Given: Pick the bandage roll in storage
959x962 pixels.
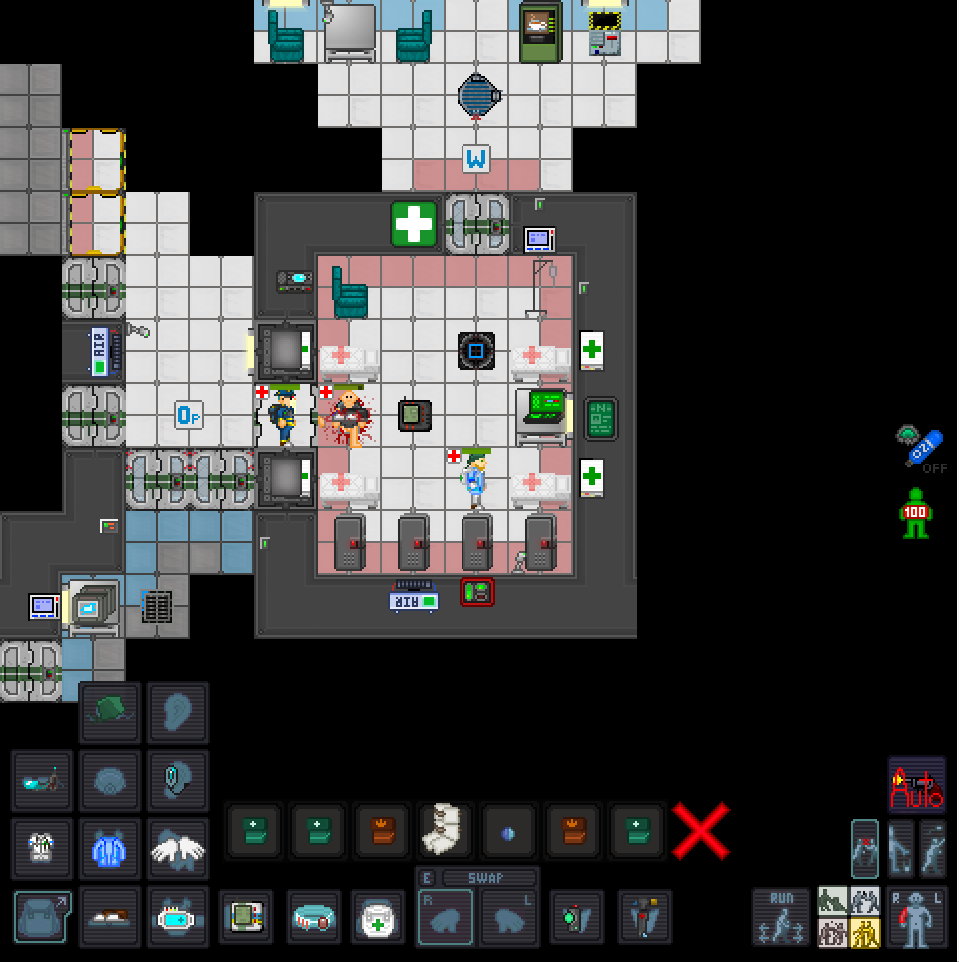Looking at the screenshot, I should pyautogui.click(x=444, y=830).
